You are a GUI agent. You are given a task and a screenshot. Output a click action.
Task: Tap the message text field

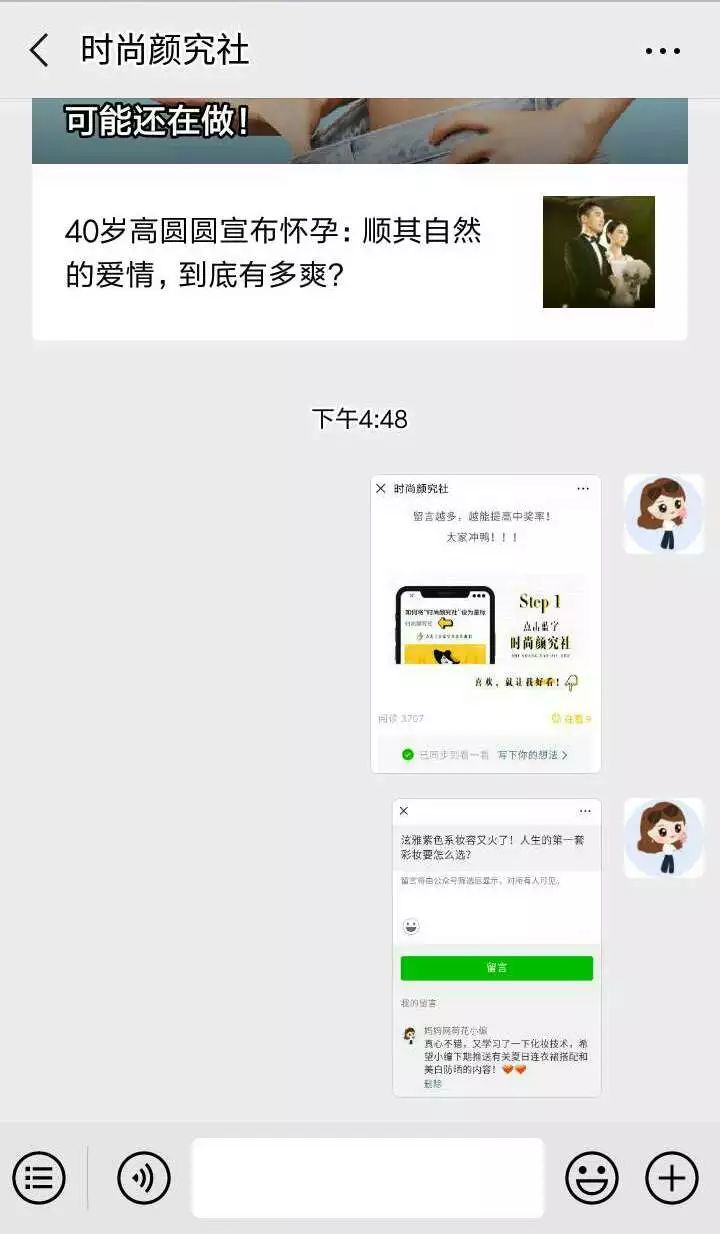(x=368, y=1177)
